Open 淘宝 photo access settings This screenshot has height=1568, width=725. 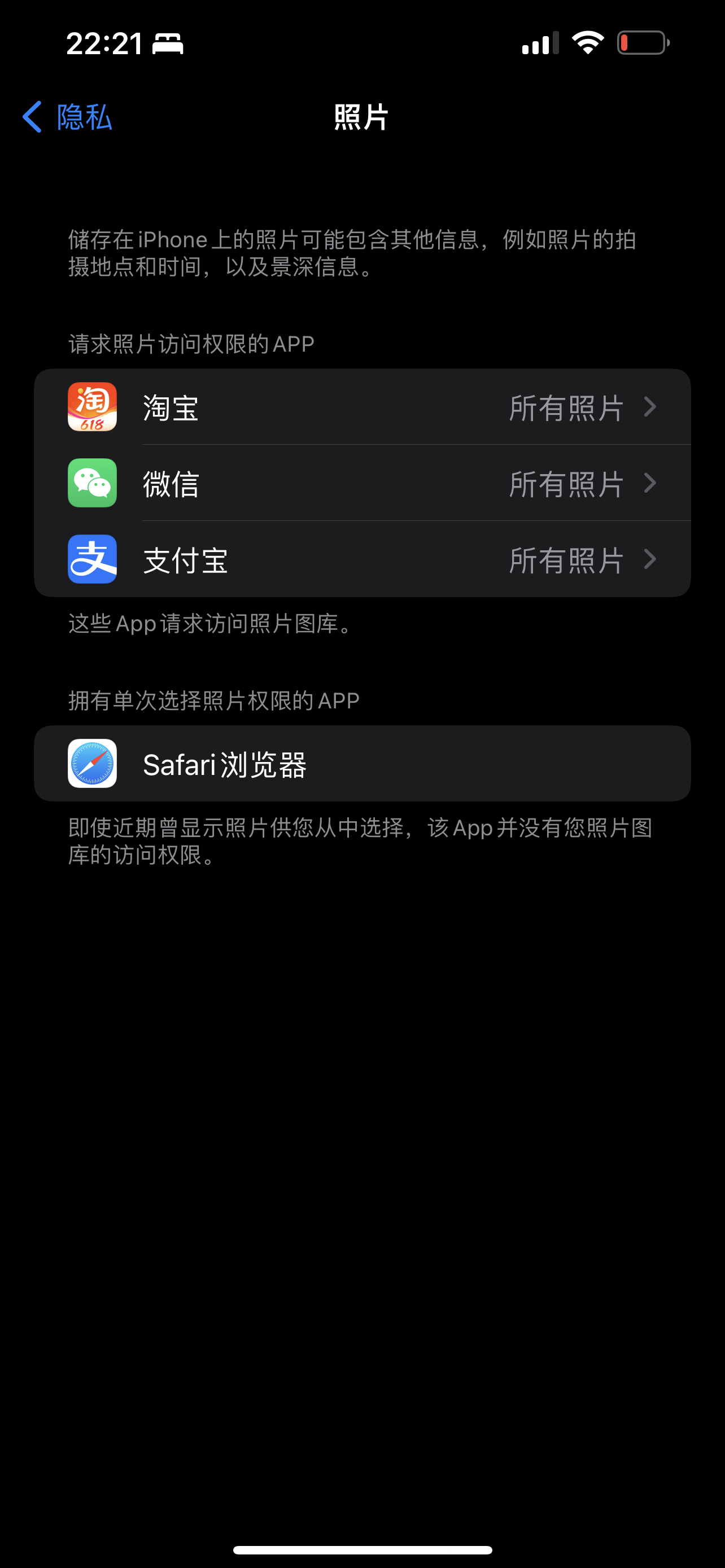(362, 407)
